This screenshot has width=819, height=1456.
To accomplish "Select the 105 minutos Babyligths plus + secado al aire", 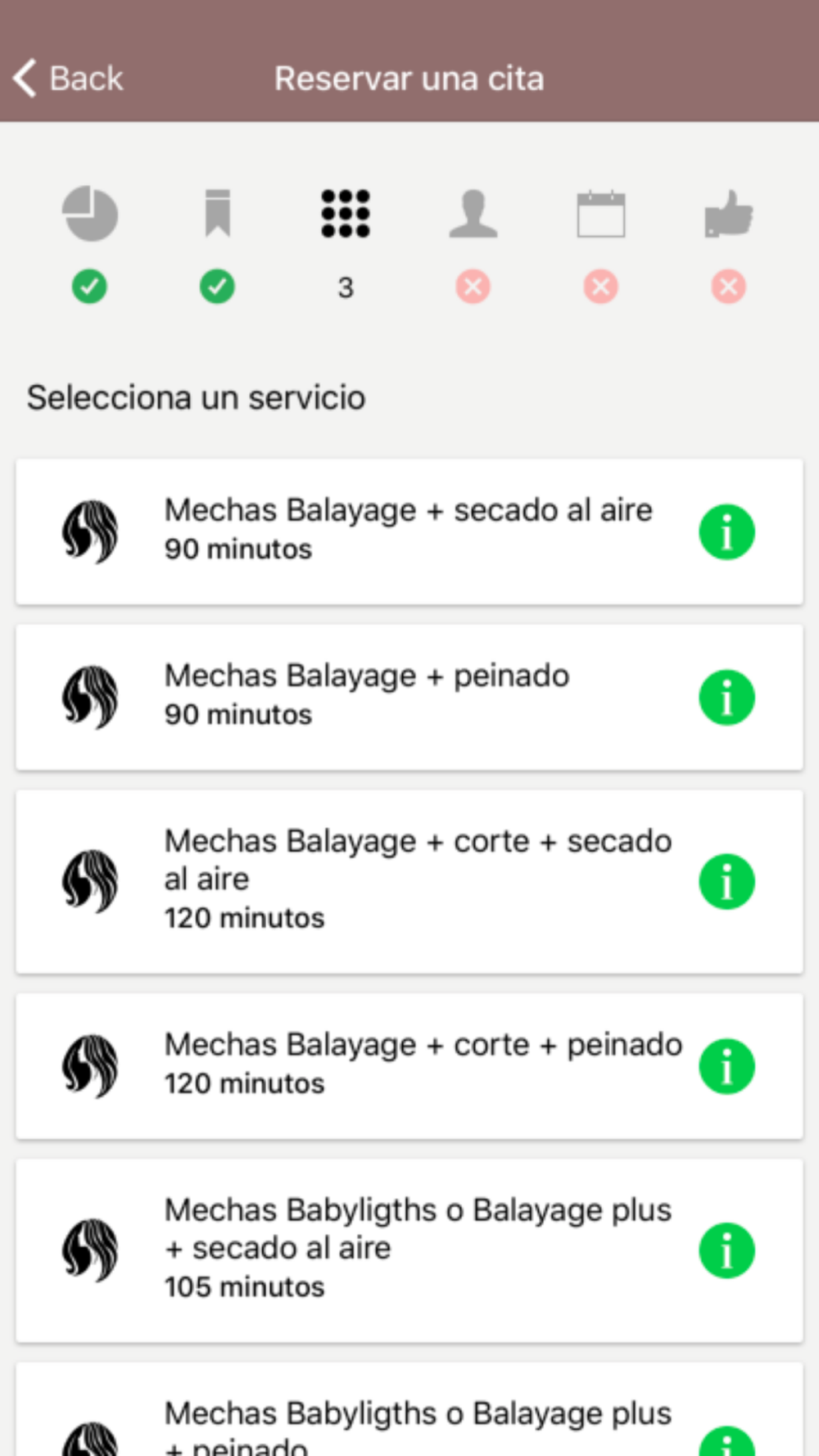I will (409, 1250).
